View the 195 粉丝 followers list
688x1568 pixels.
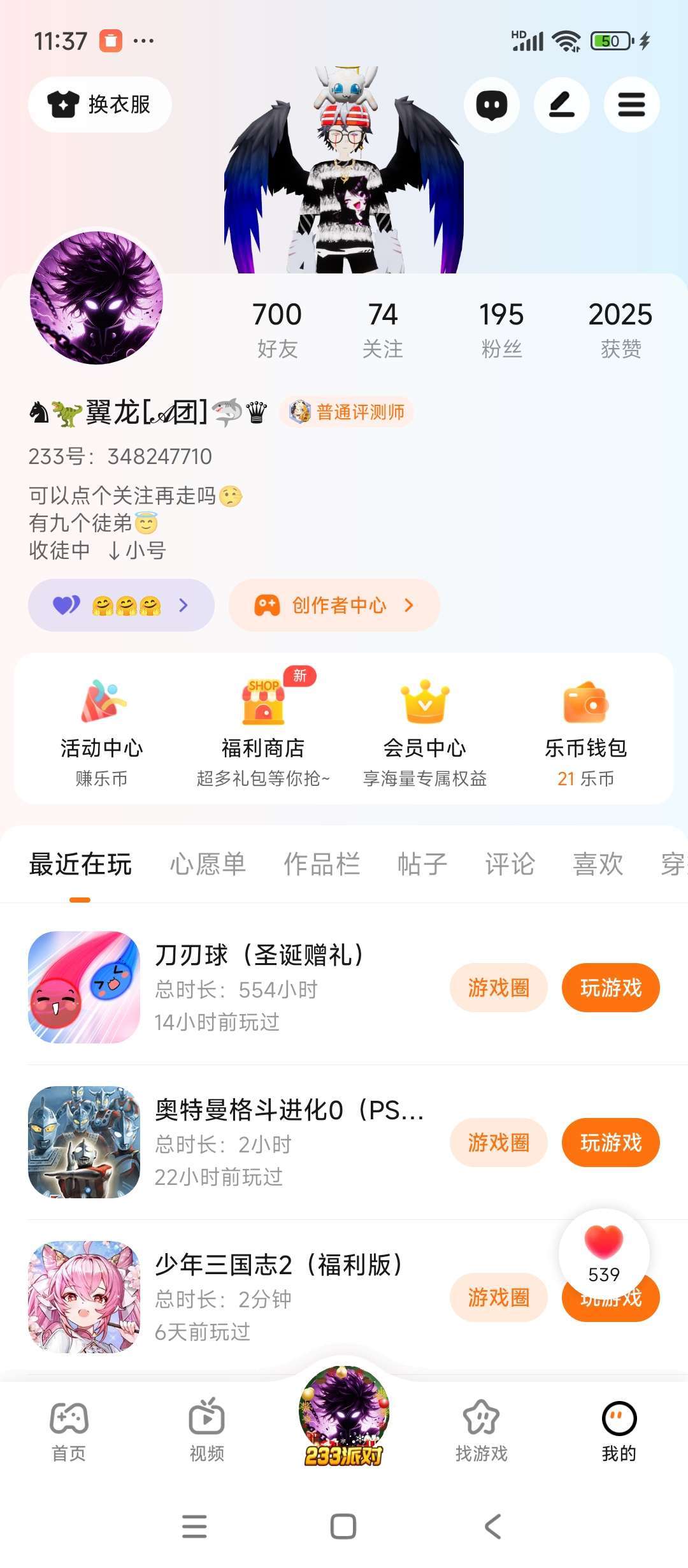(501, 330)
